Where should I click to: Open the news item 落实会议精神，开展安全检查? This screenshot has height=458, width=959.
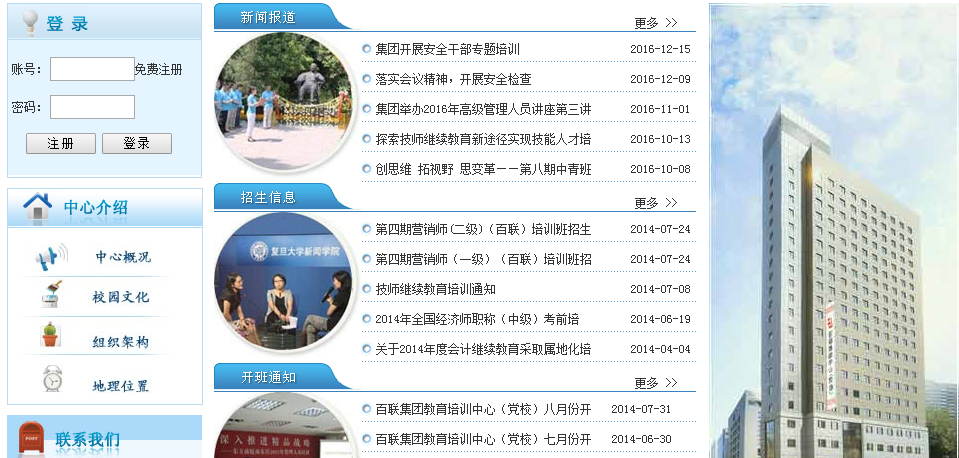coord(453,79)
